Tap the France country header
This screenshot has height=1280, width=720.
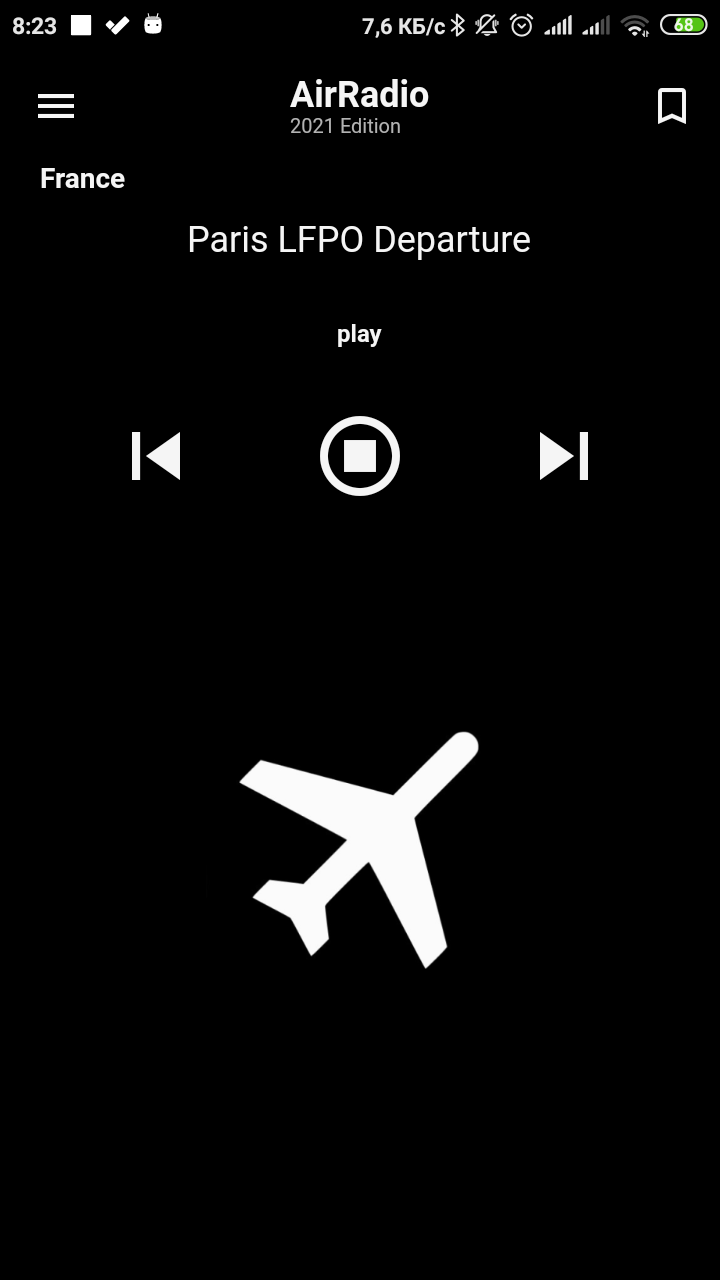(82, 178)
